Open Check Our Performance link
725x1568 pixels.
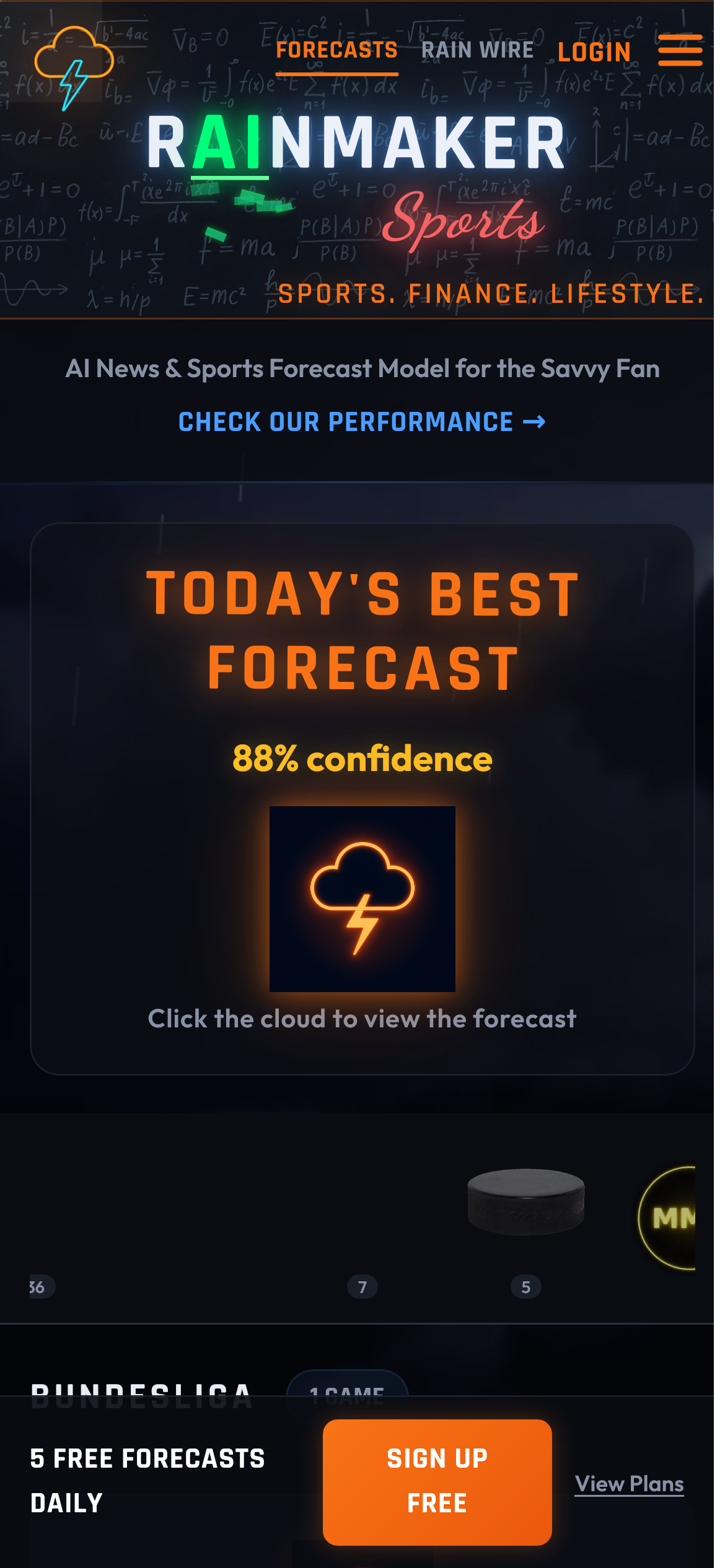(362, 422)
